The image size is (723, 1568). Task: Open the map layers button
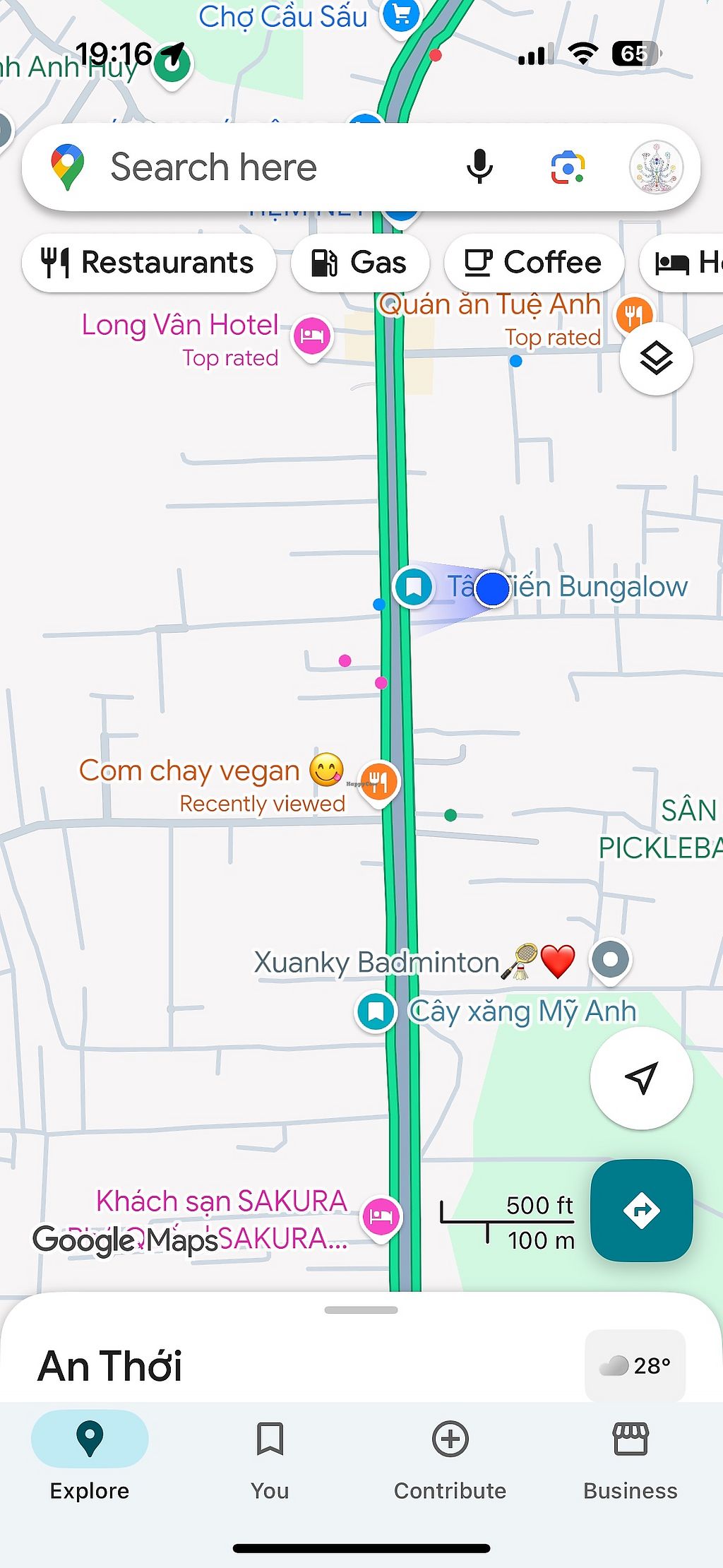pyautogui.click(x=656, y=359)
